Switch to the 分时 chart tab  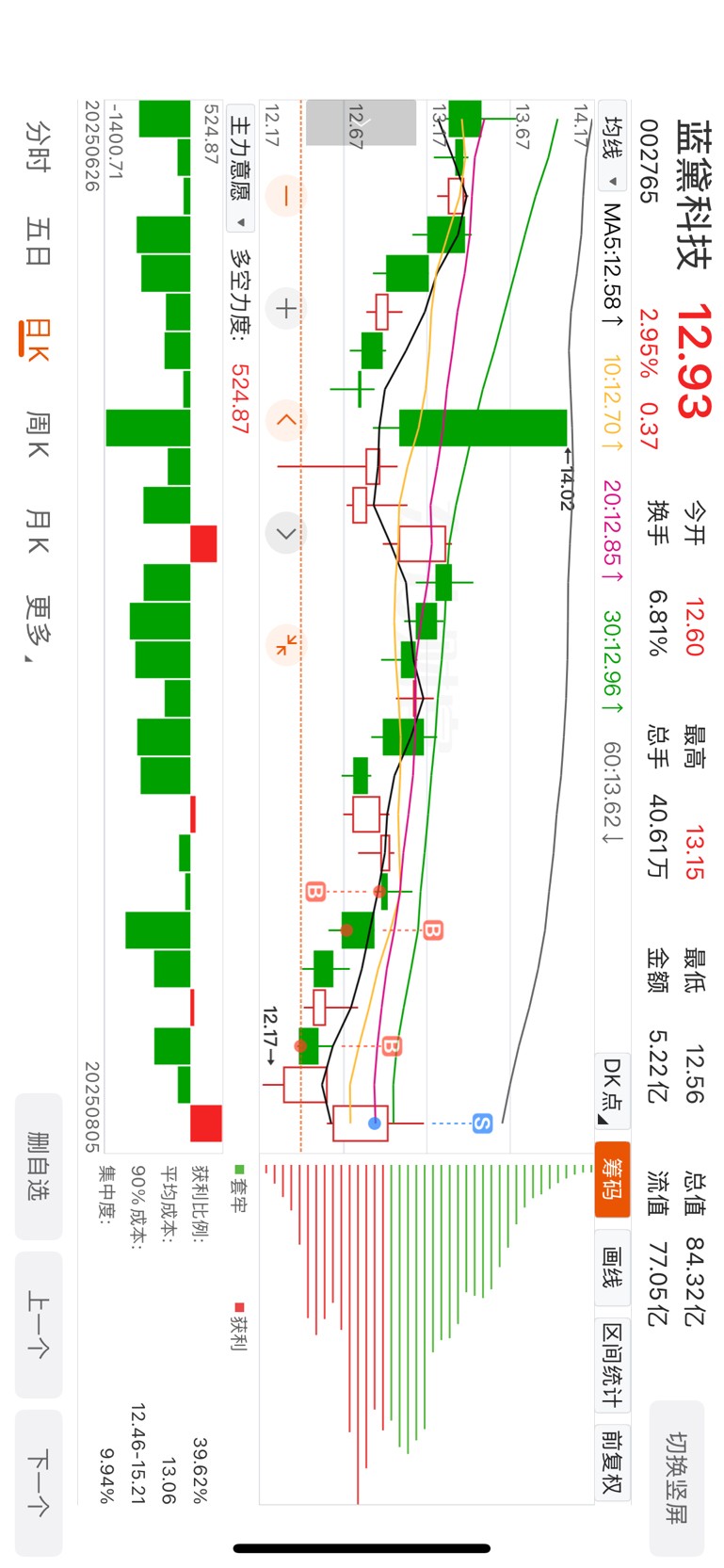pos(38,146)
